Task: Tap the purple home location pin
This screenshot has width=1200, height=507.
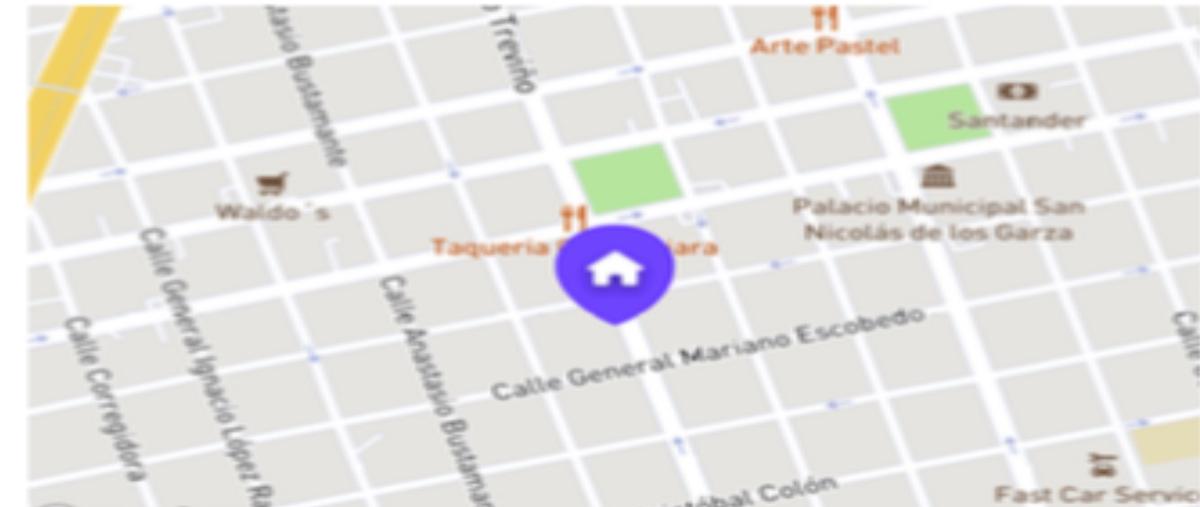Action: pyautogui.click(x=614, y=271)
